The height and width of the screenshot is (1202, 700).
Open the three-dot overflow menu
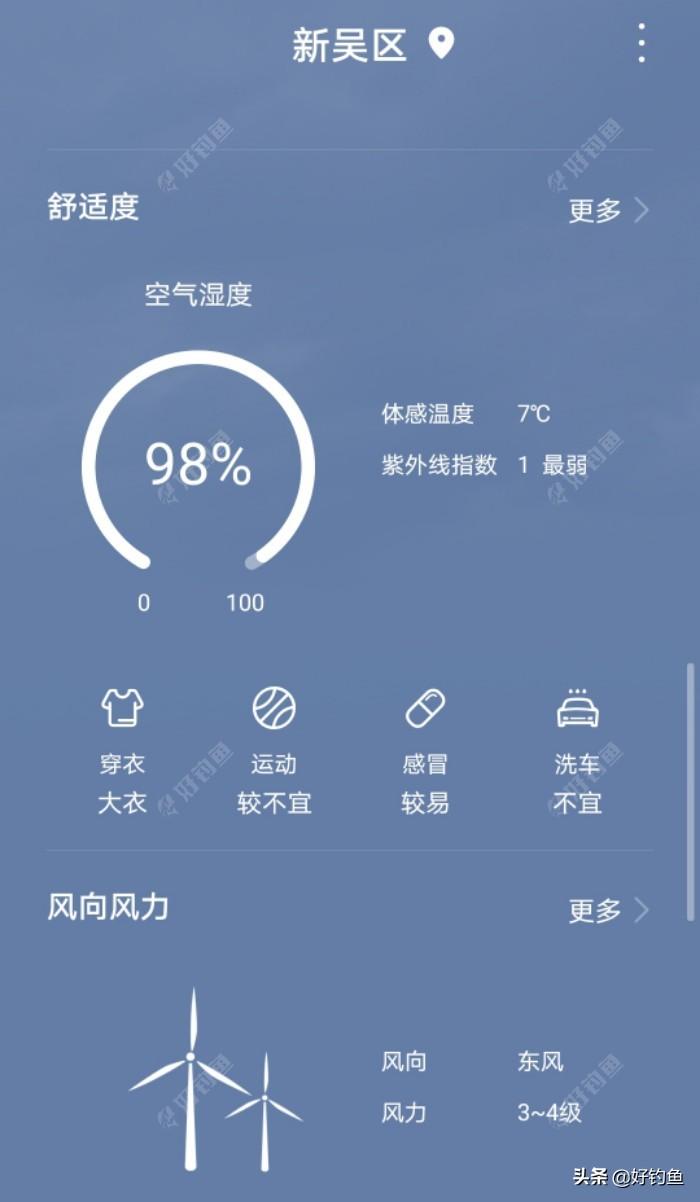[641, 44]
